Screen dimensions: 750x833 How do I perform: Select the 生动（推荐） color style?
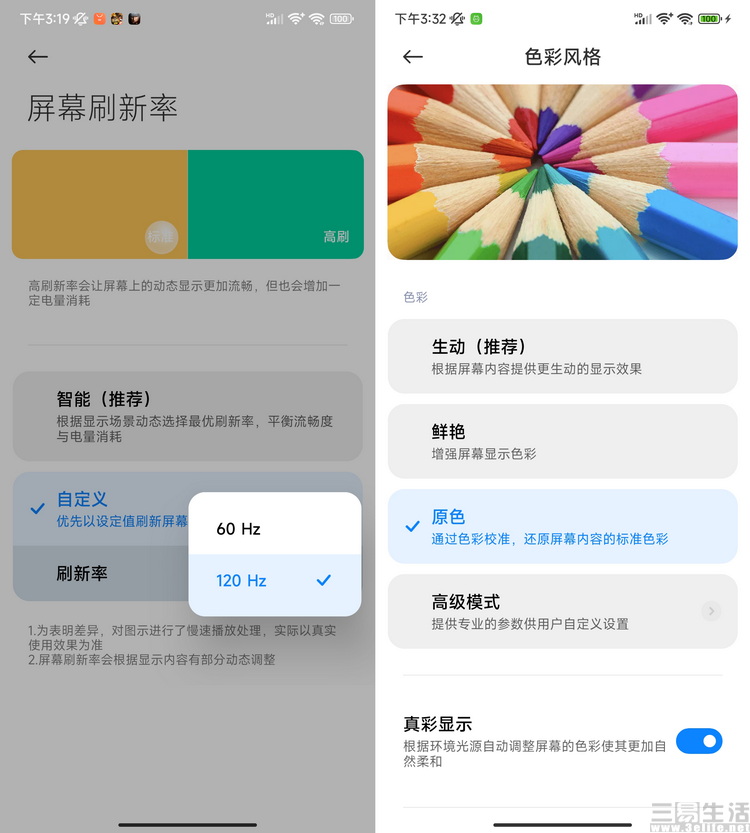pyautogui.click(x=562, y=356)
